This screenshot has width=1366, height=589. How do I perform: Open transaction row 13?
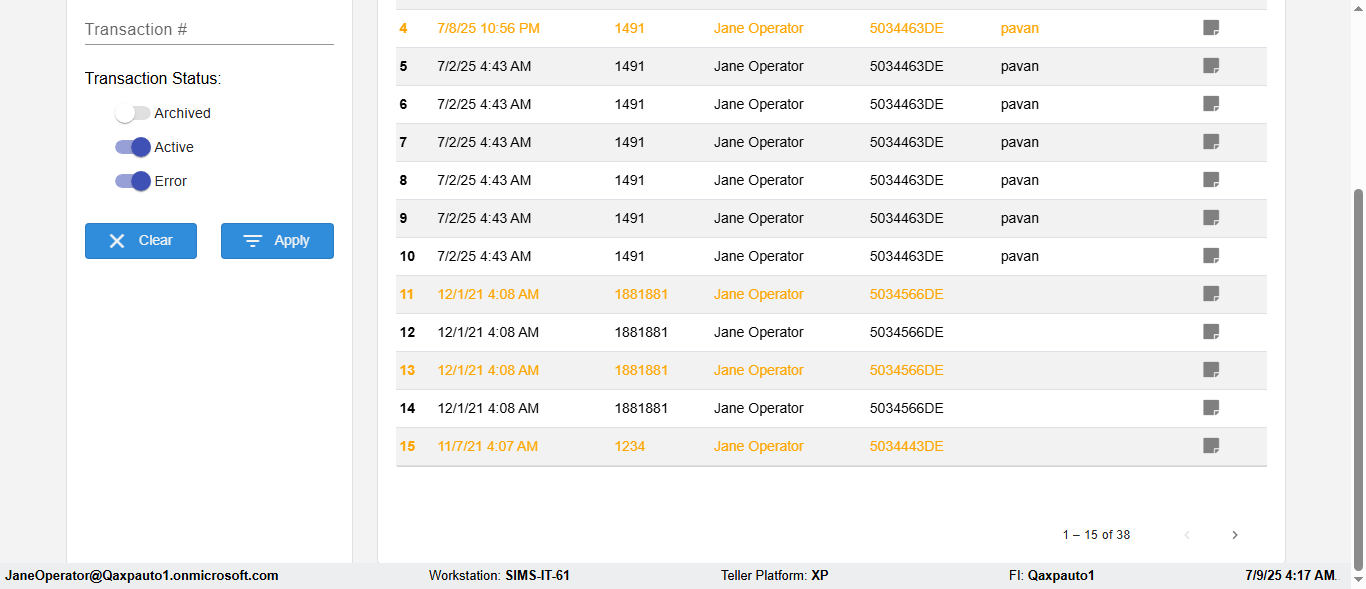[760, 371]
